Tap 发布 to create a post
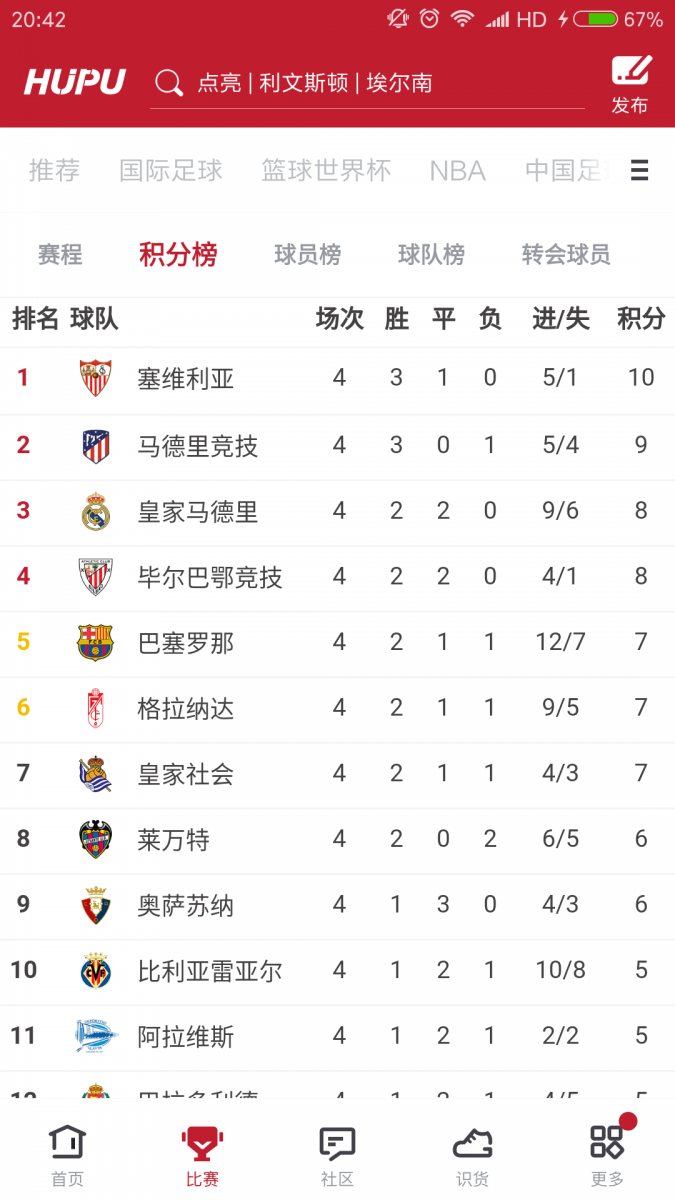 point(630,84)
